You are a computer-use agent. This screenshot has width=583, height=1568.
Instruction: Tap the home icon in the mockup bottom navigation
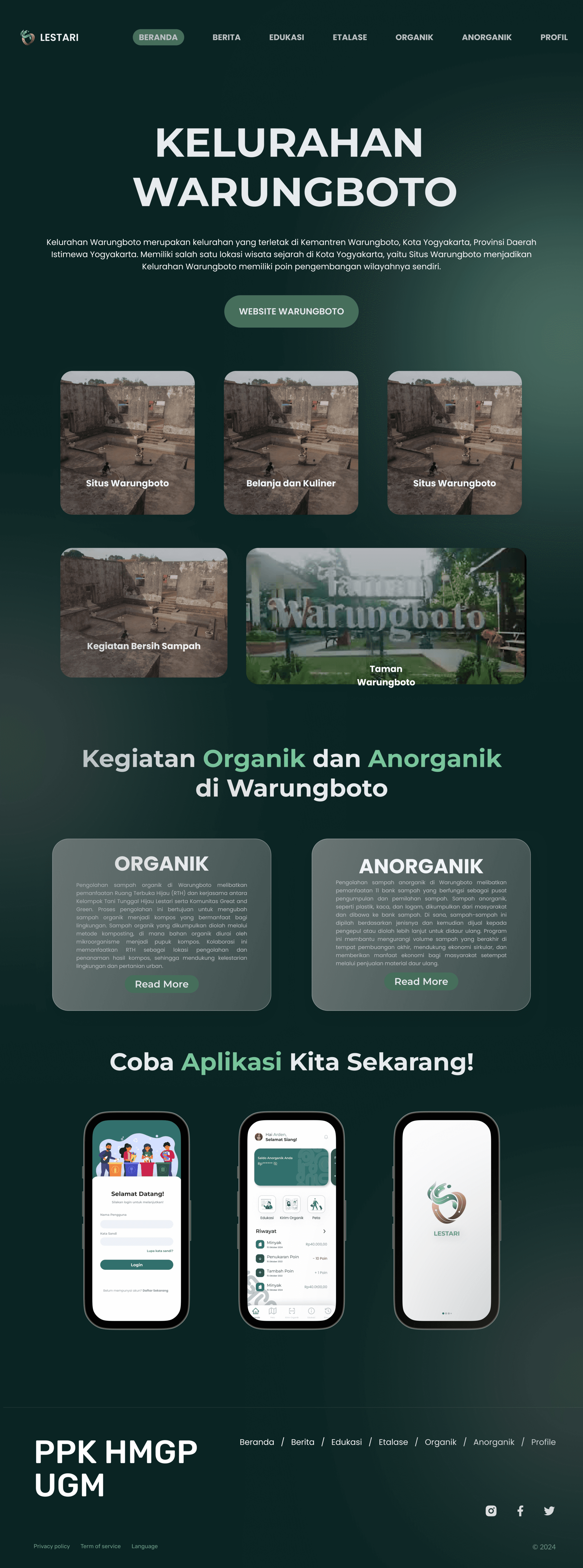click(256, 1312)
